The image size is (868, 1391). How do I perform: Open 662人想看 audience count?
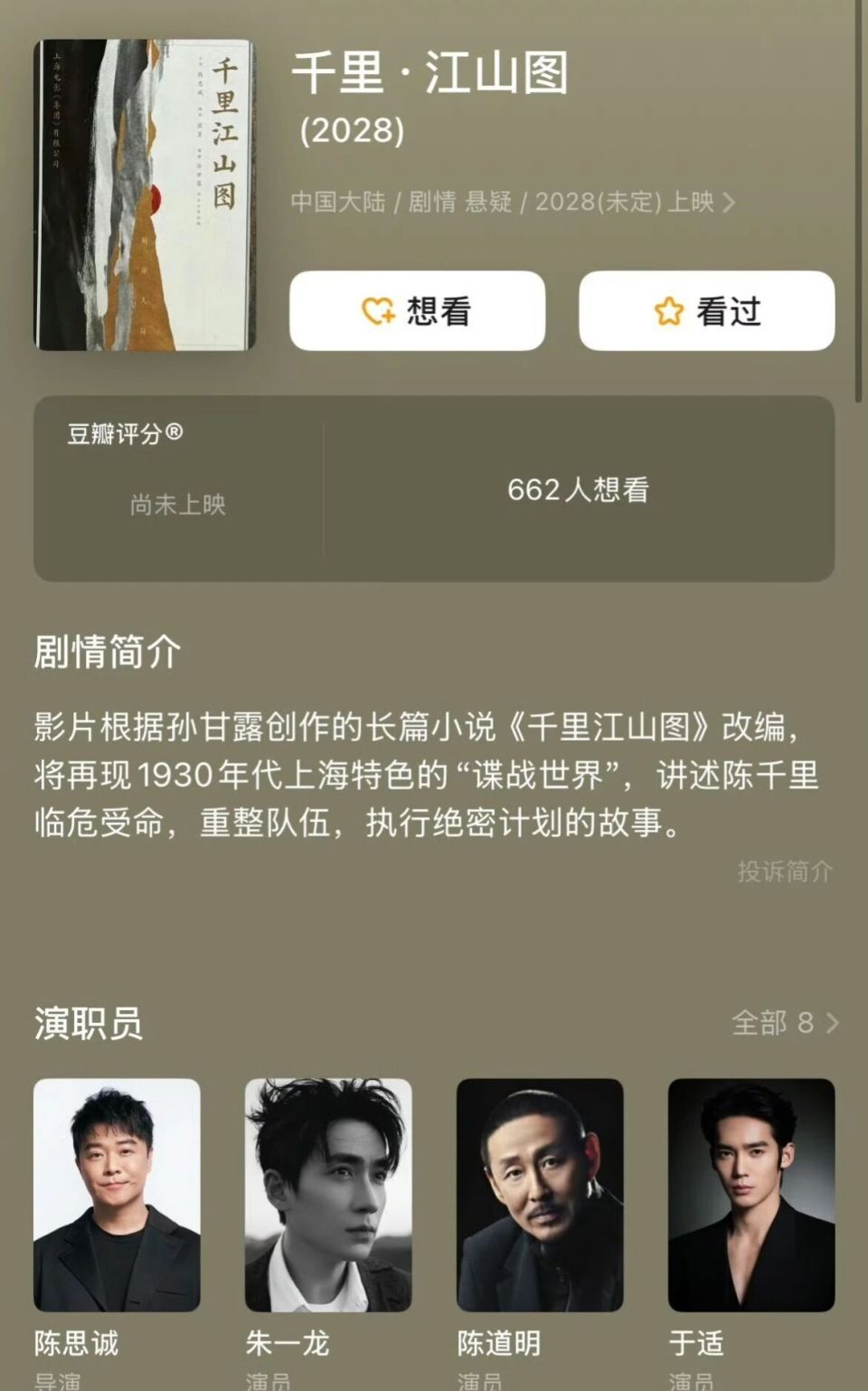(580, 491)
